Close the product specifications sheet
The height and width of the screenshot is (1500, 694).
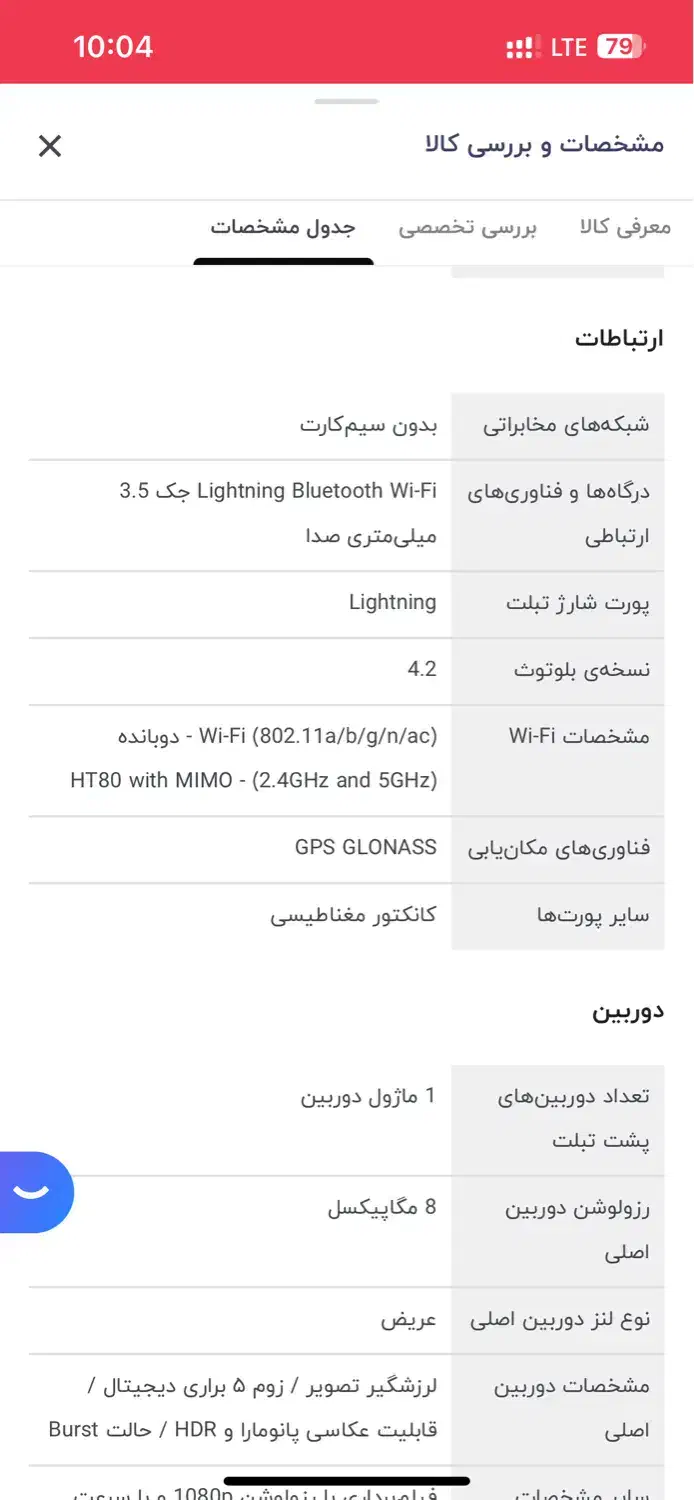(x=49, y=146)
